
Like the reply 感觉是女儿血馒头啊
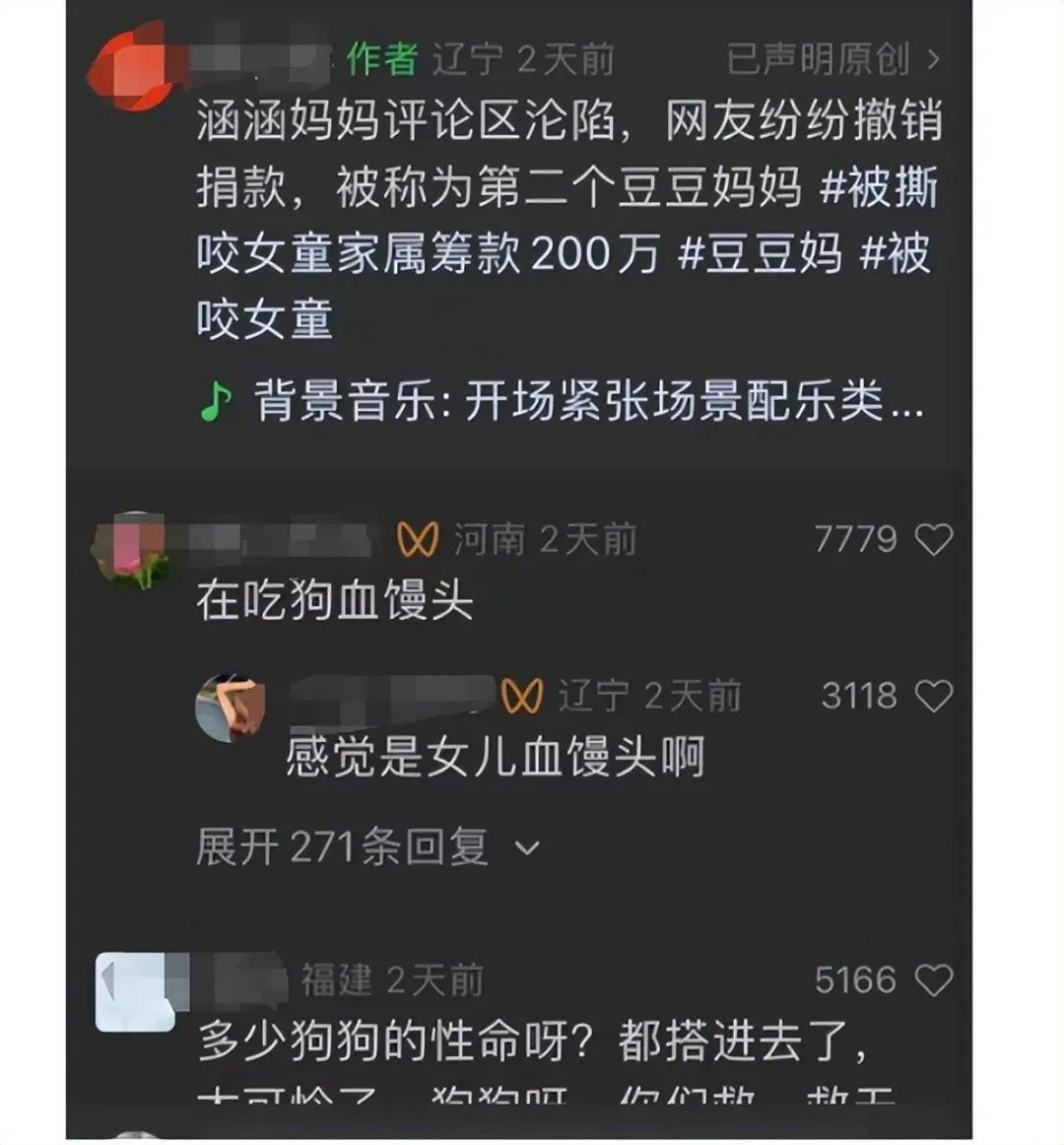(933, 696)
